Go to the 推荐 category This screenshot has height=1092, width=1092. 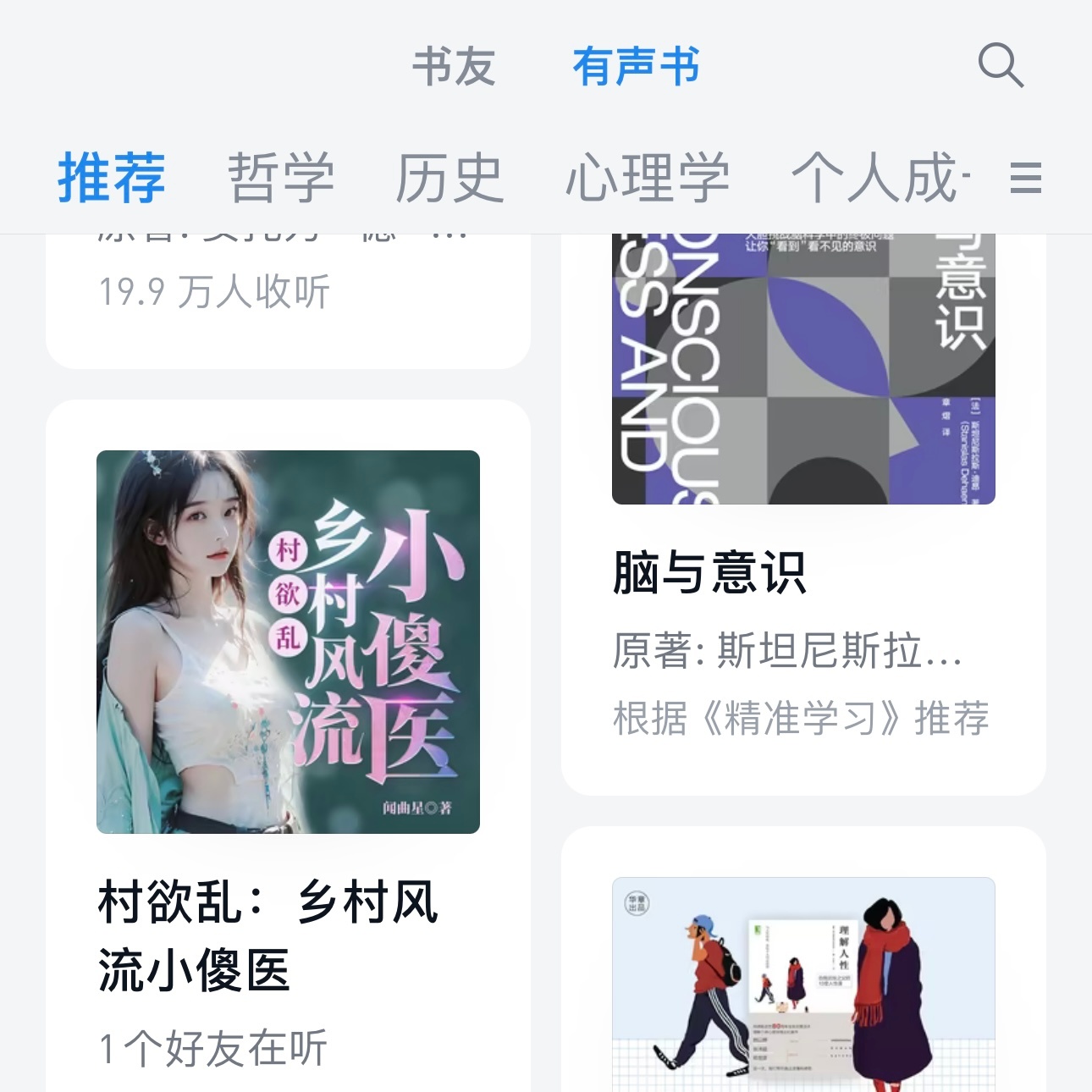(111, 179)
